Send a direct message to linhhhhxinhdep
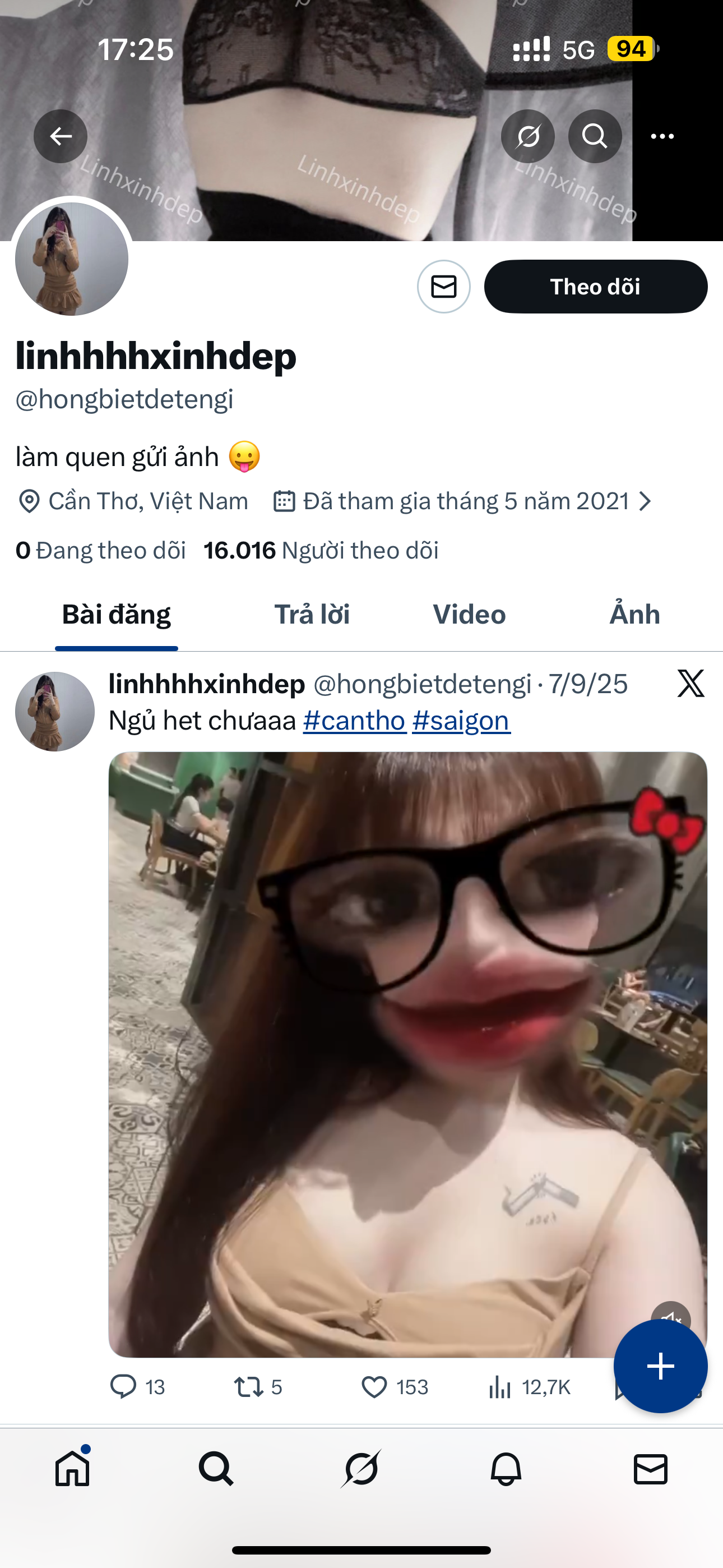The image size is (723, 1568). [444, 287]
